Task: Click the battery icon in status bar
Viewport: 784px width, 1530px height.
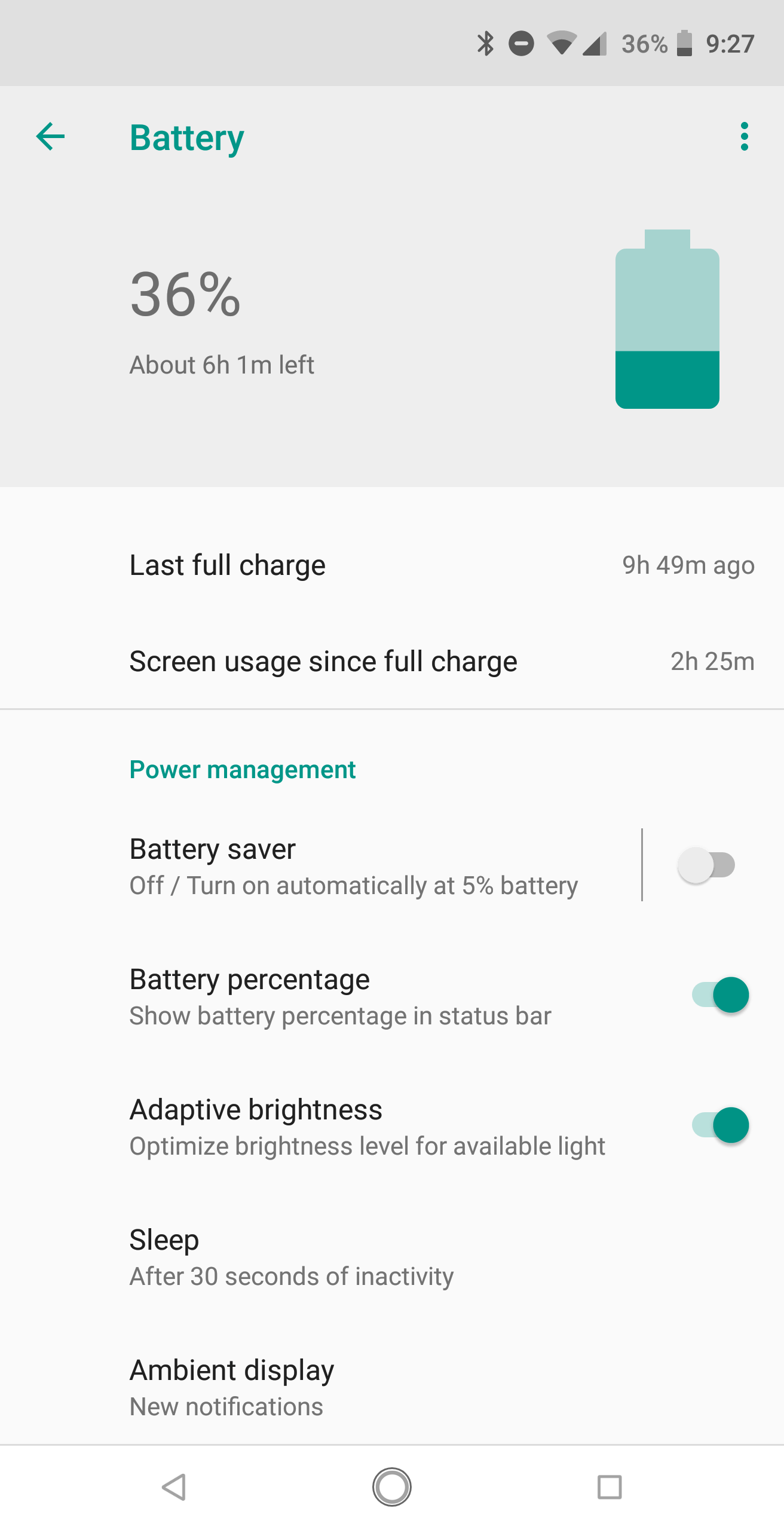Action: pos(685,42)
